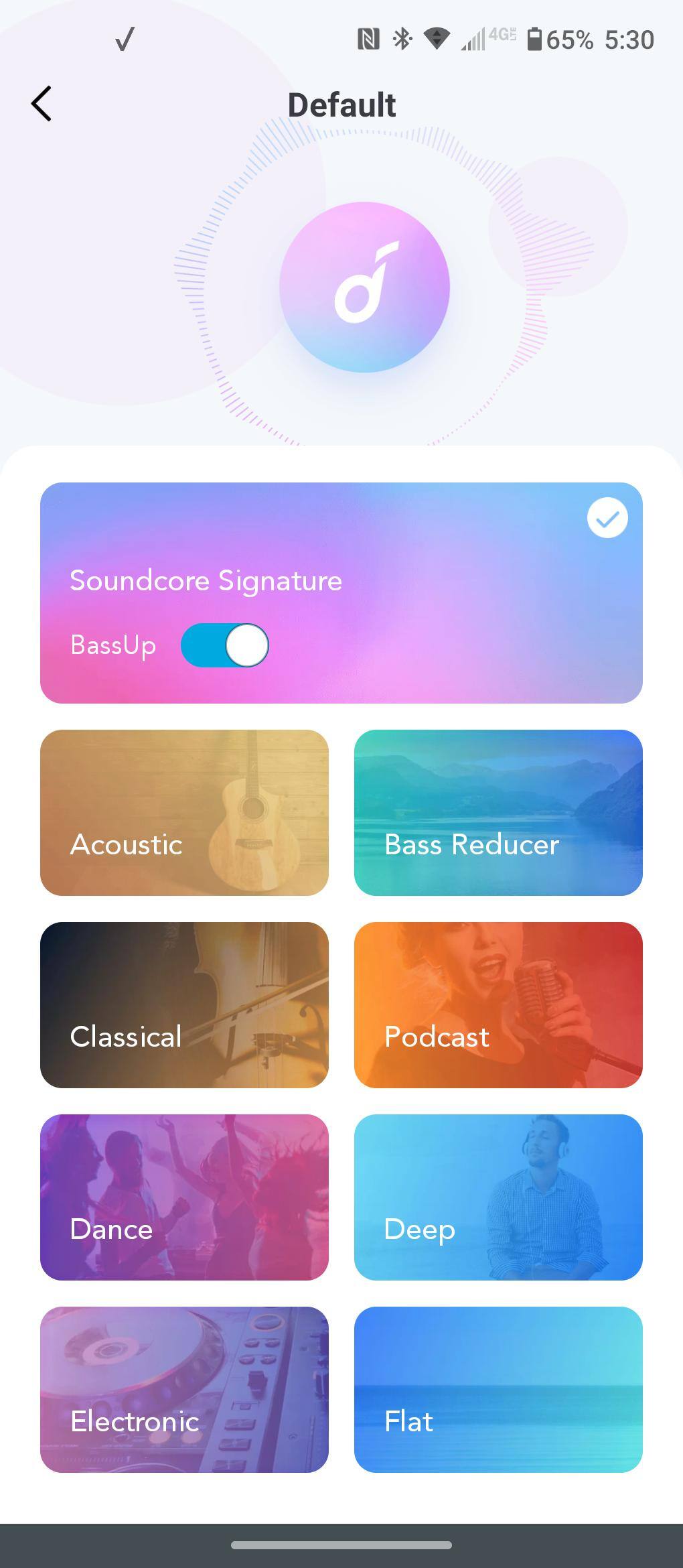Viewport: 683px width, 1568px height.
Task: Go back using the top-left arrow
Action: tap(42, 105)
